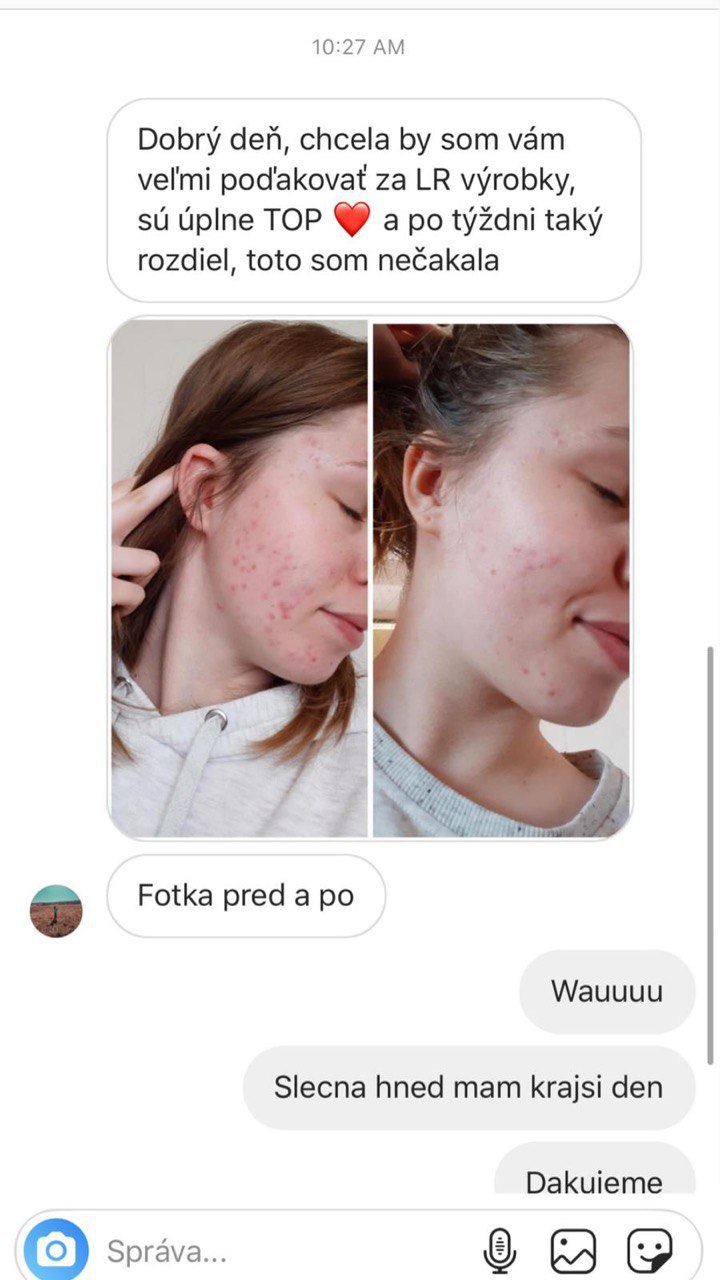
Task: Record a voice message with the microphone
Action: coord(499,1250)
